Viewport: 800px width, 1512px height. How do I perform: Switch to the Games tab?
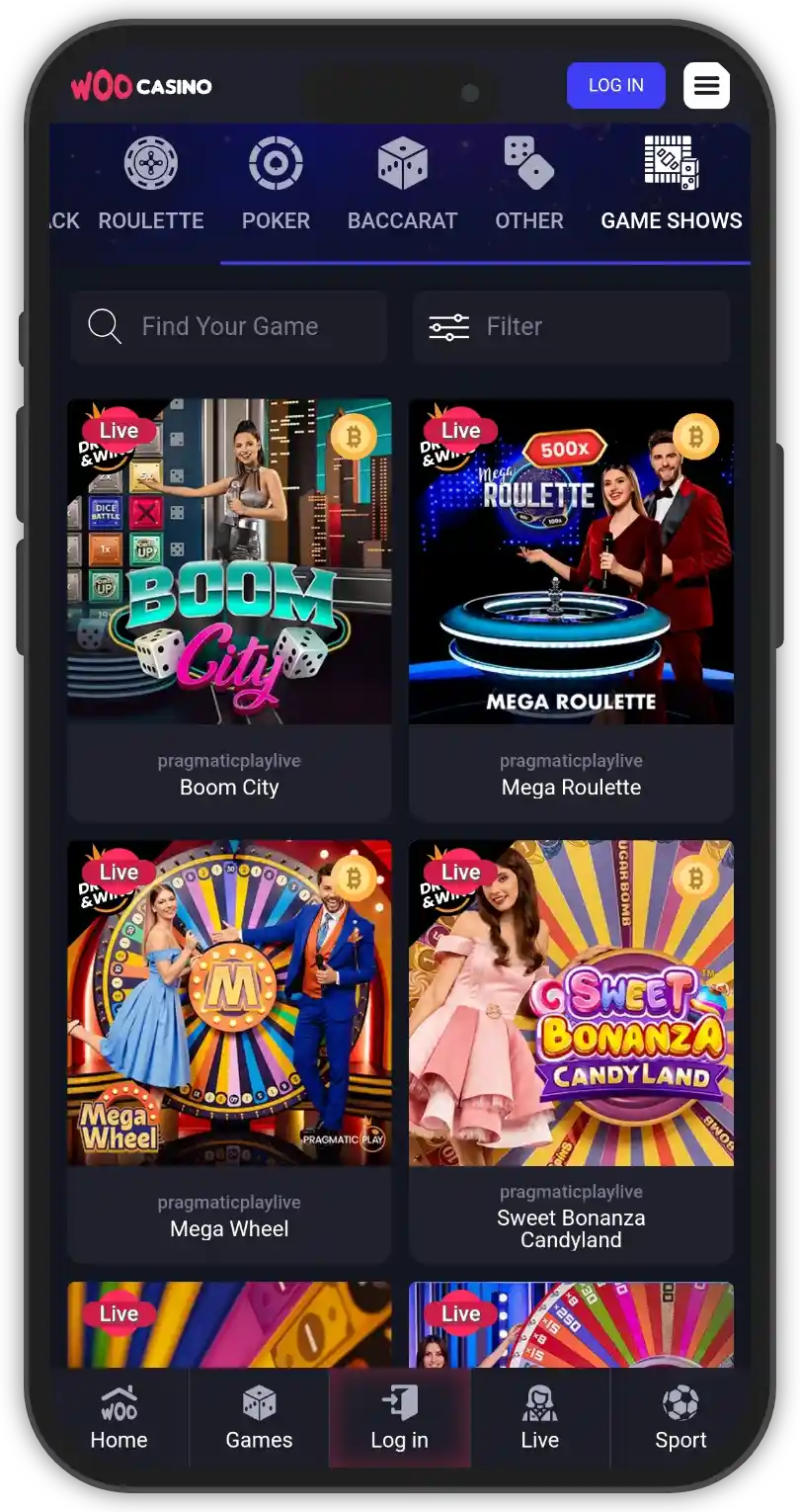coord(259,1418)
